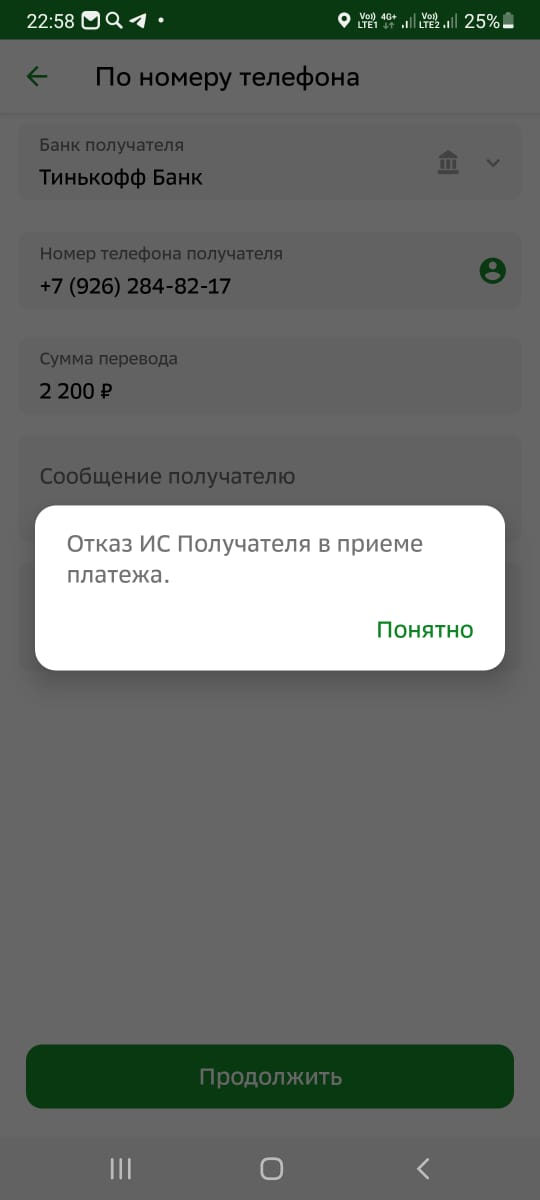This screenshot has width=540, height=1200.
Task: Open recent apps from navigation bar
Action: click(x=120, y=1168)
